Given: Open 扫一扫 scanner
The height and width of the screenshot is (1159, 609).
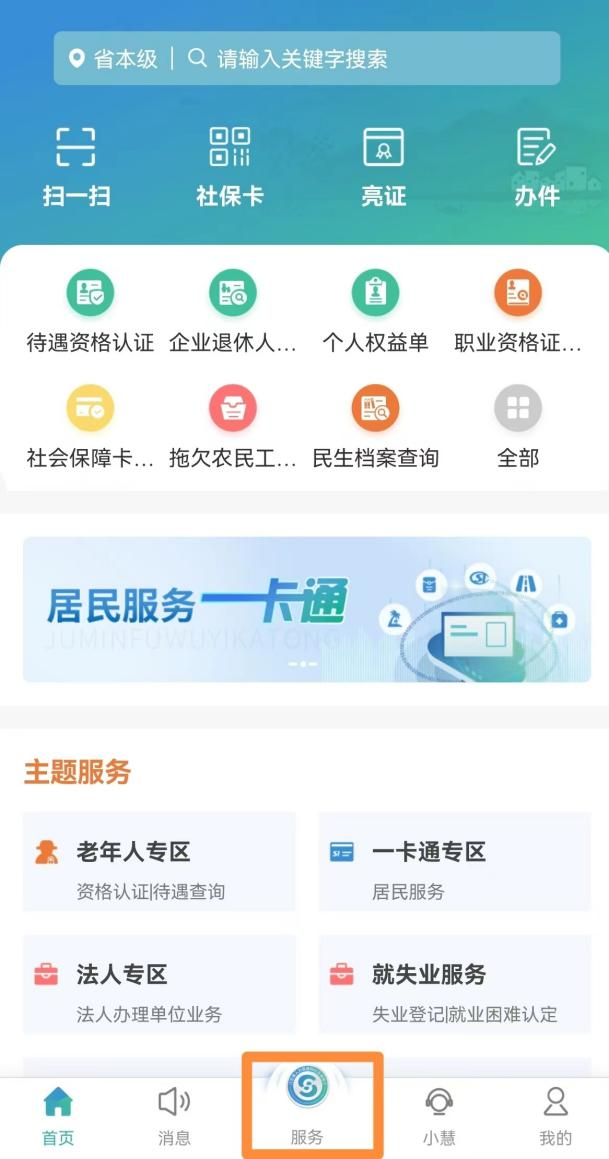Looking at the screenshot, I should (76, 166).
